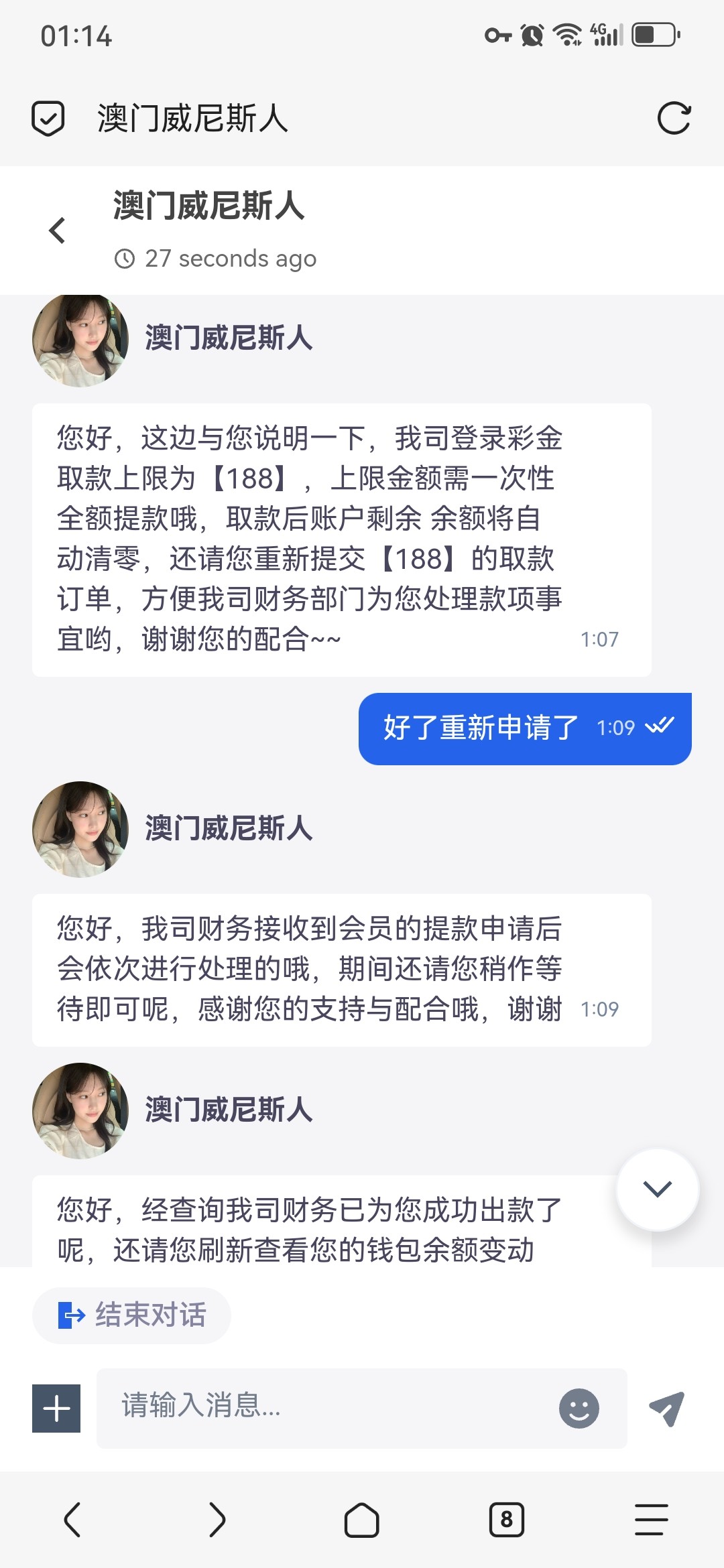Focus the 请输入消息 message field

pyautogui.click(x=328, y=1407)
